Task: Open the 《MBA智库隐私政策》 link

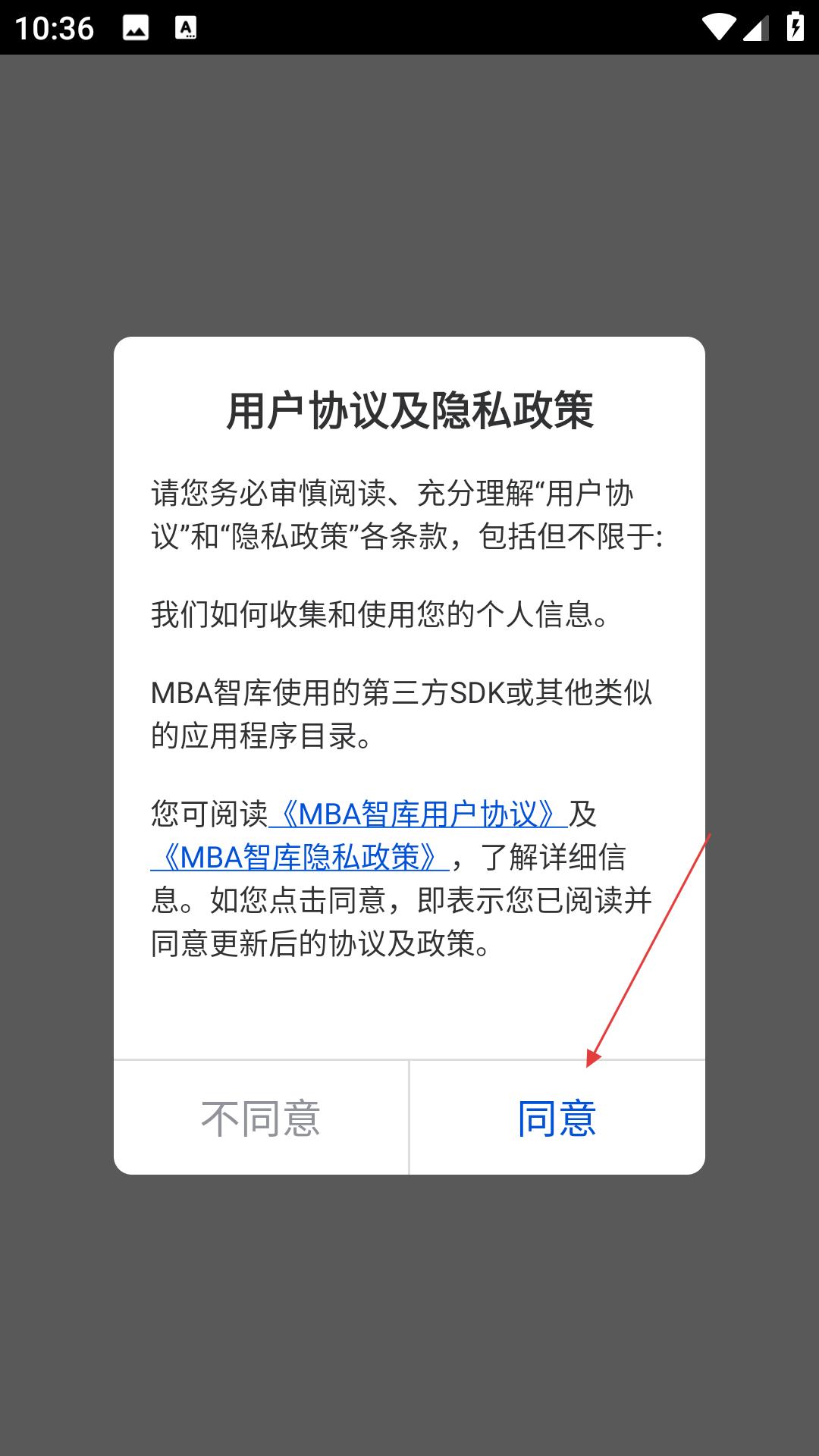Action: pyautogui.click(x=300, y=858)
